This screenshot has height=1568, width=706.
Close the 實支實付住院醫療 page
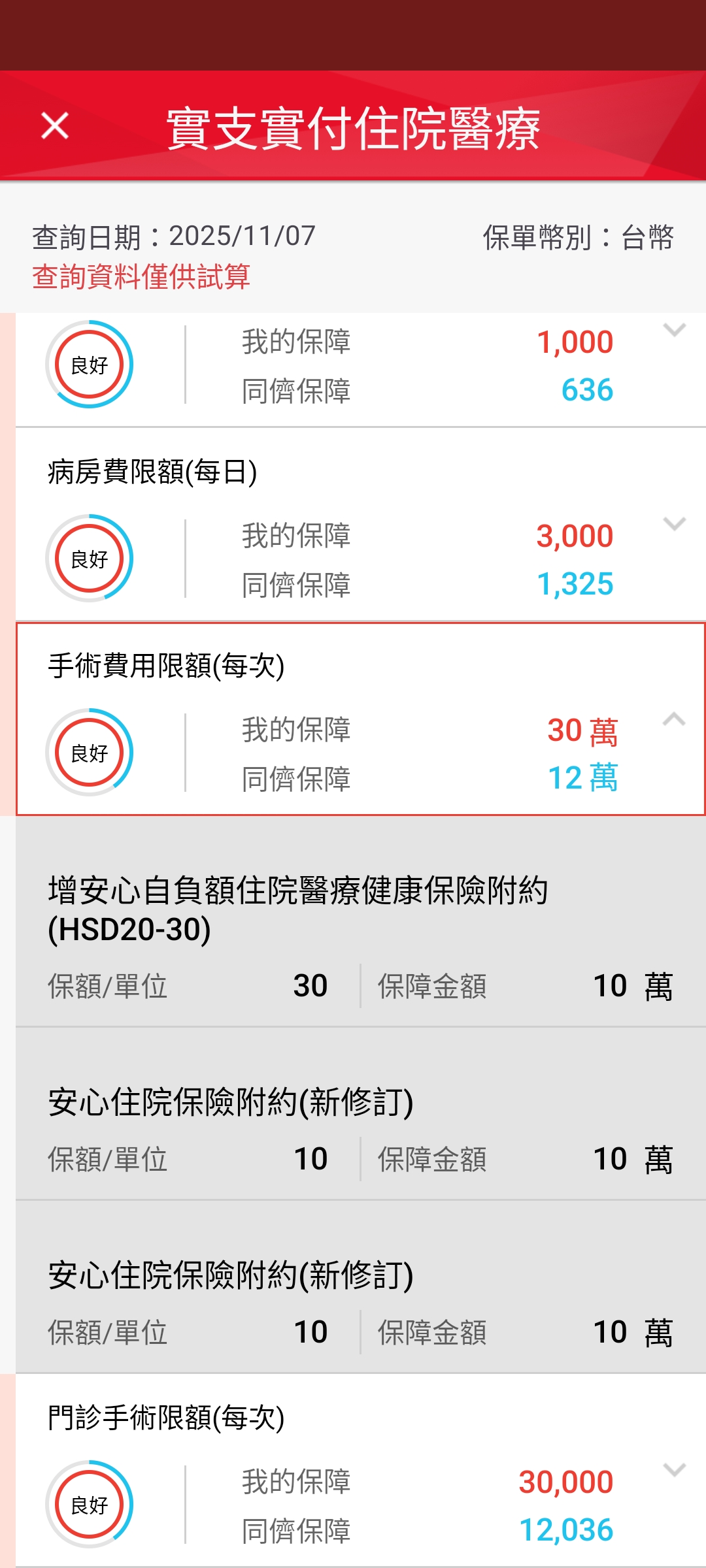(x=55, y=125)
